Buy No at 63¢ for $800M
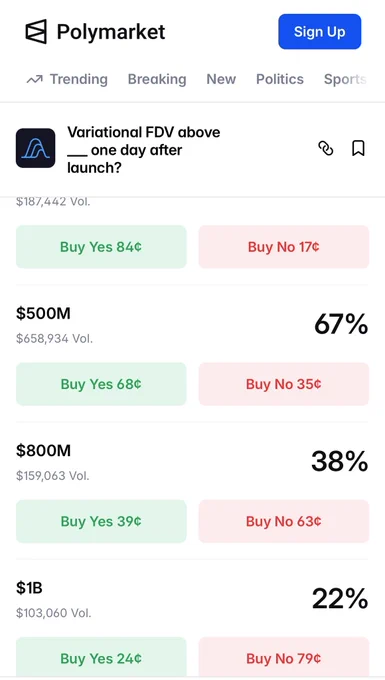385x680 pixels. tap(284, 521)
